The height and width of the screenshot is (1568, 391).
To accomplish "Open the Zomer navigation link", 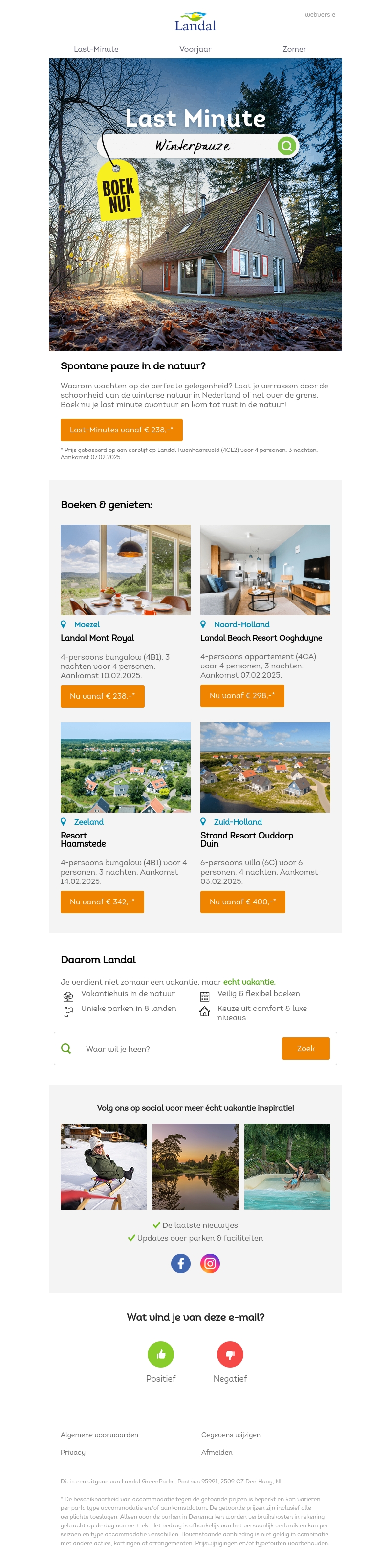I will pos(294,49).
